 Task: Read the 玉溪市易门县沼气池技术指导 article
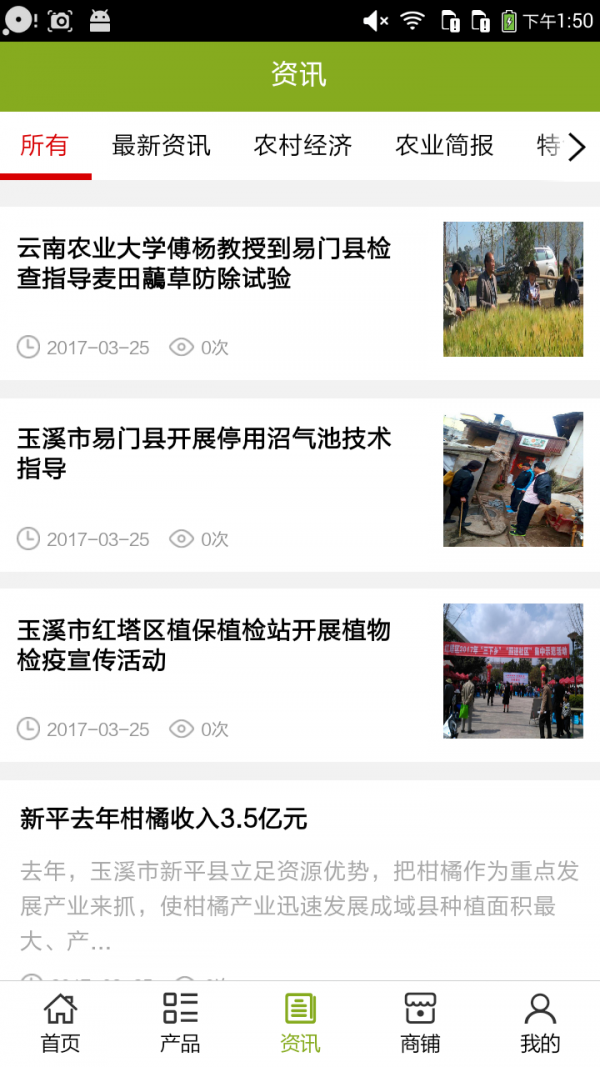coord(204,453)
